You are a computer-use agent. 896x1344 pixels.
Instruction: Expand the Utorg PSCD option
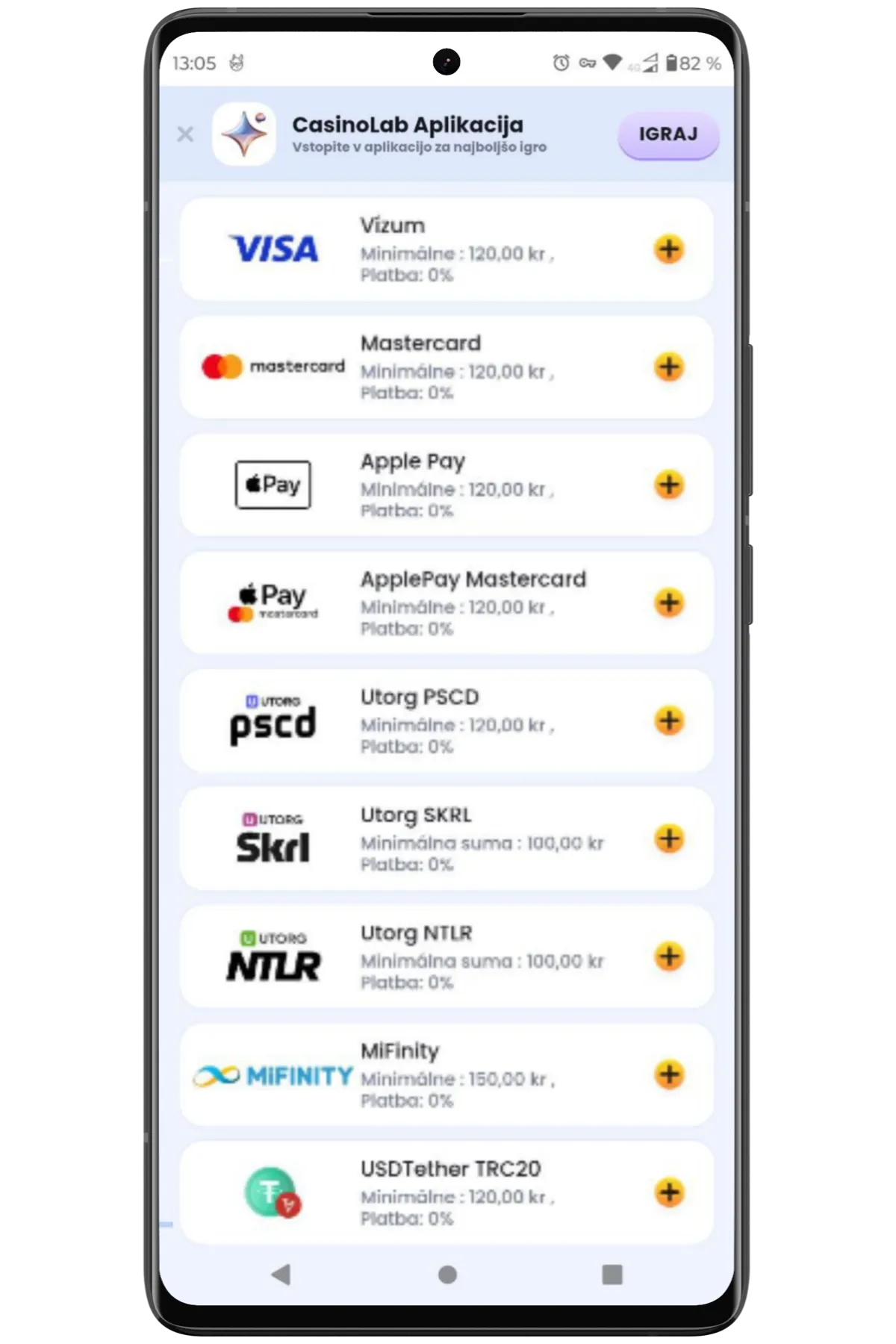669,721
